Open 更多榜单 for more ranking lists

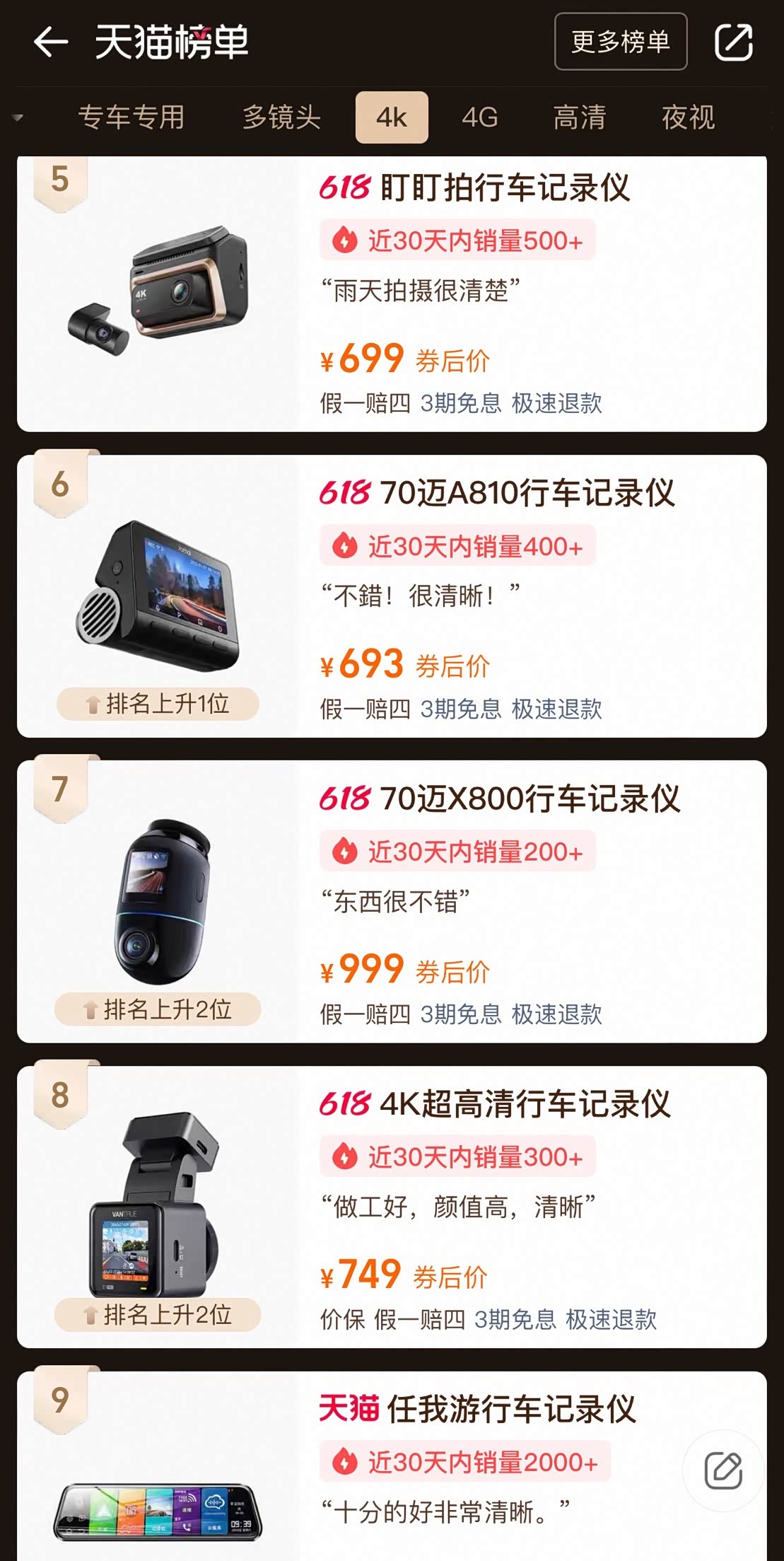tap(620, 42)
